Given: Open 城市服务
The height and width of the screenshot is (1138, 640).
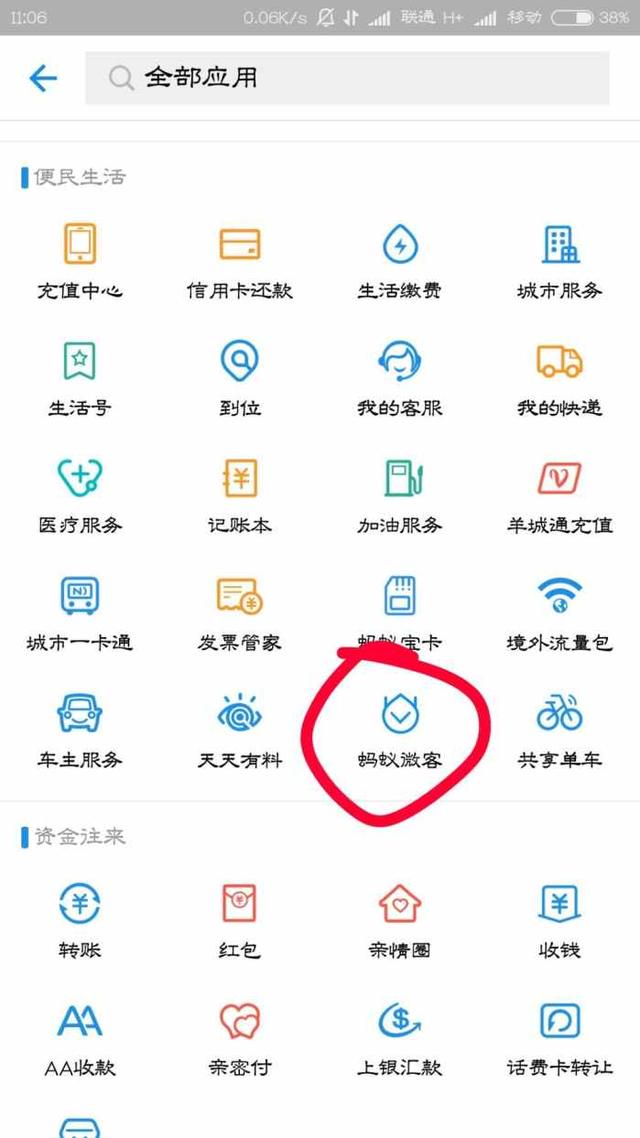Looking at the screenshot, I should click(x=560, y=261).
